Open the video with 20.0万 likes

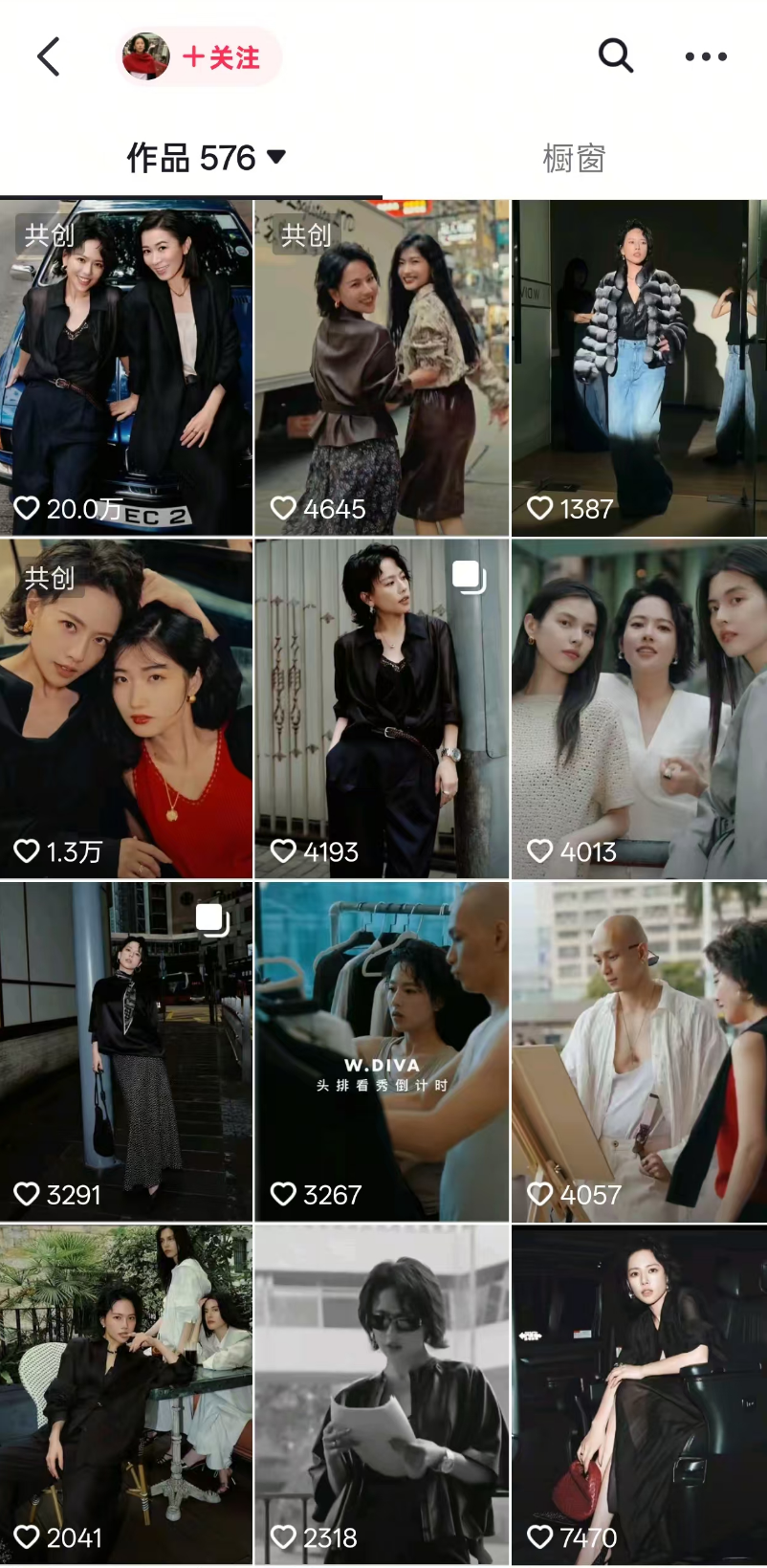(126, 367)
